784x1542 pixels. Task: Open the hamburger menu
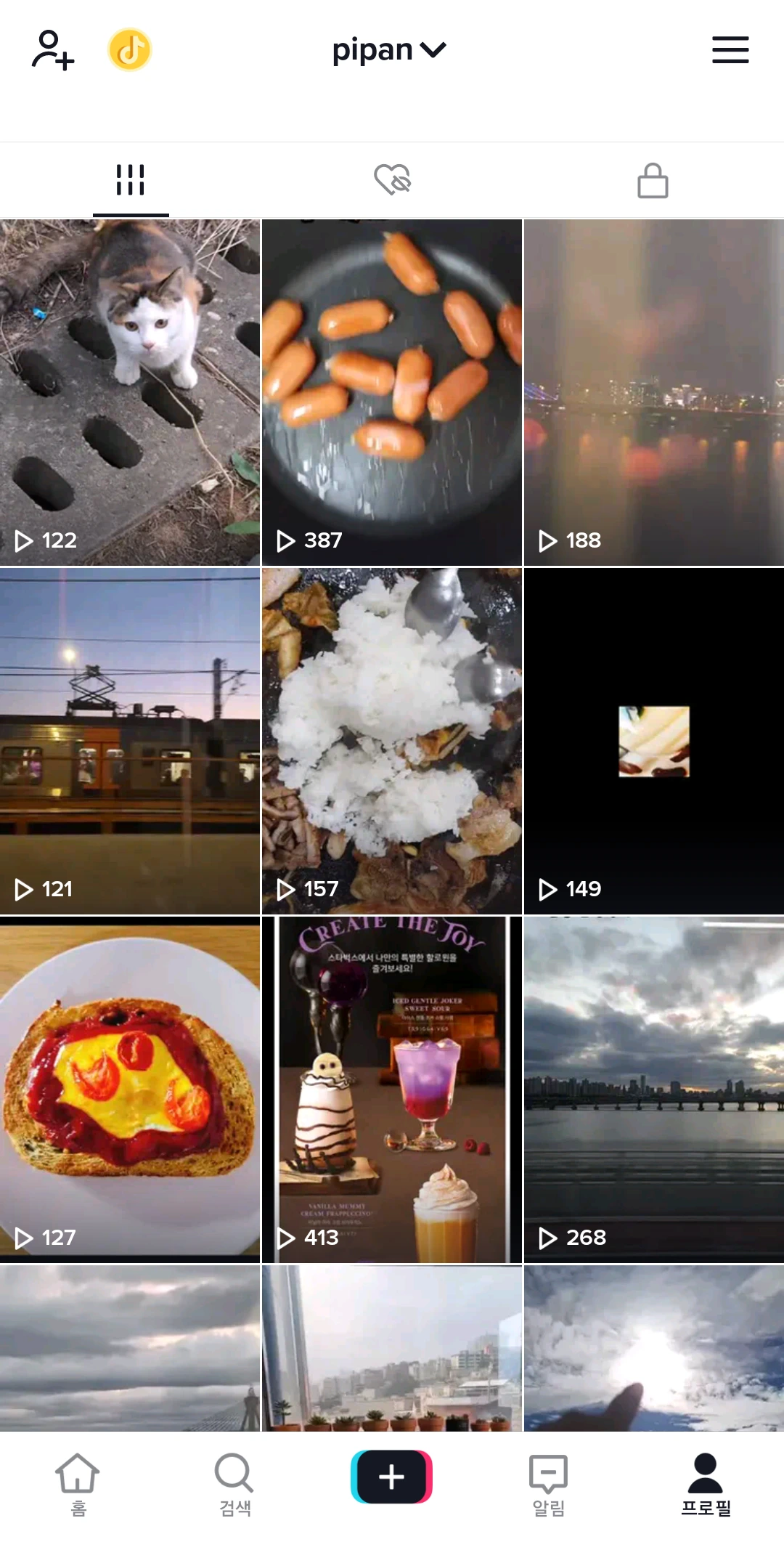[x=730, y=50]
